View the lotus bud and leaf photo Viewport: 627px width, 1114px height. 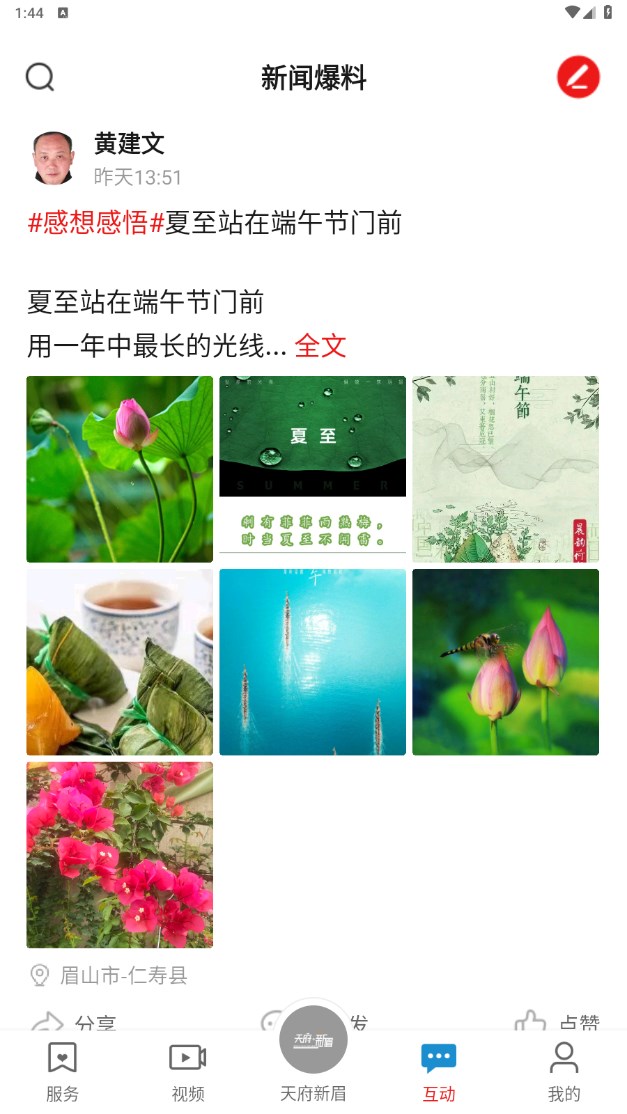(120, 469)
